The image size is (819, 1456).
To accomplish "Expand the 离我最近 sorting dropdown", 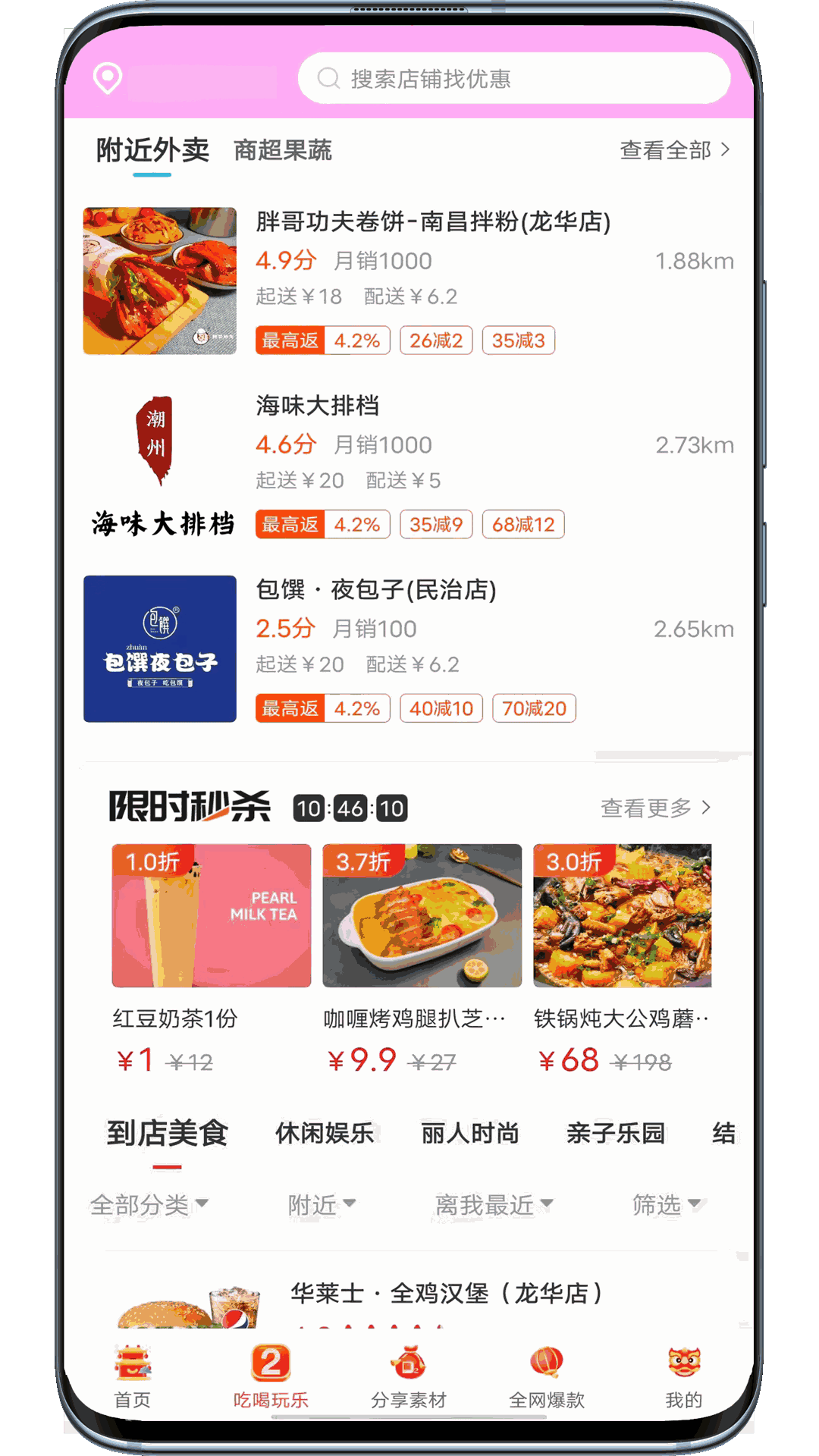I will pyautogui.click(x=494, y=1204).
